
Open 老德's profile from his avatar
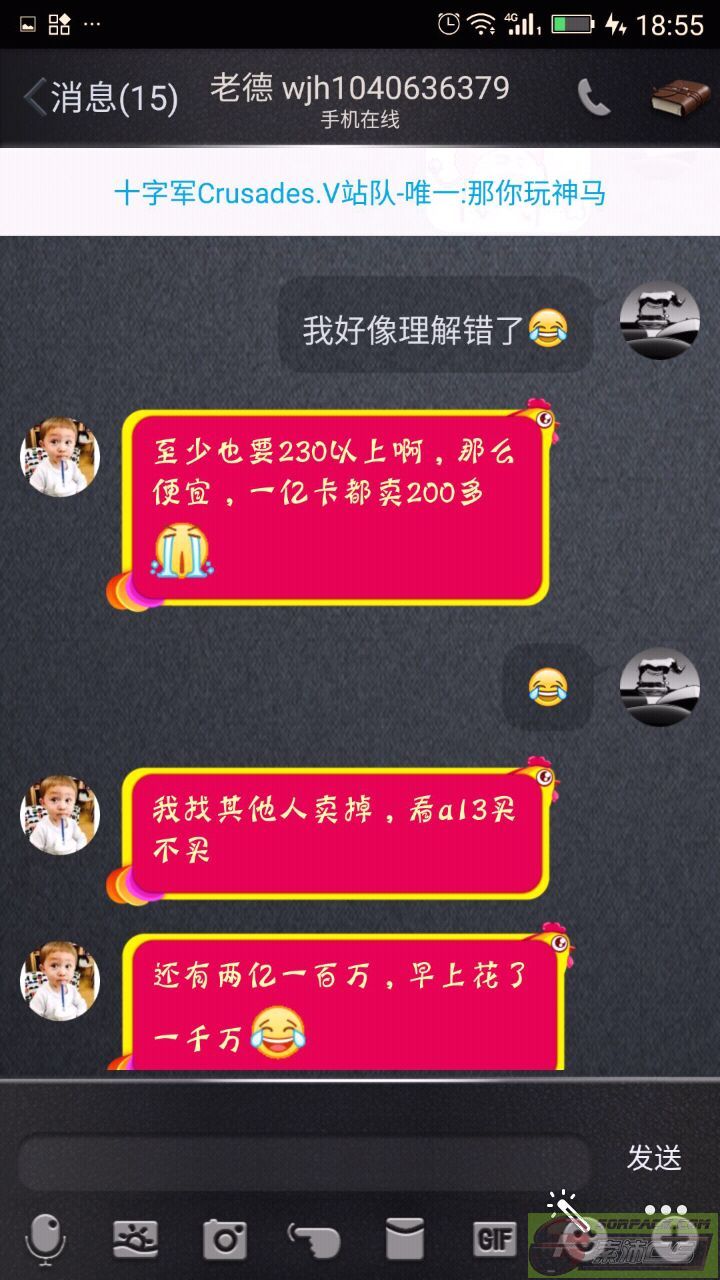coord(60,457)
